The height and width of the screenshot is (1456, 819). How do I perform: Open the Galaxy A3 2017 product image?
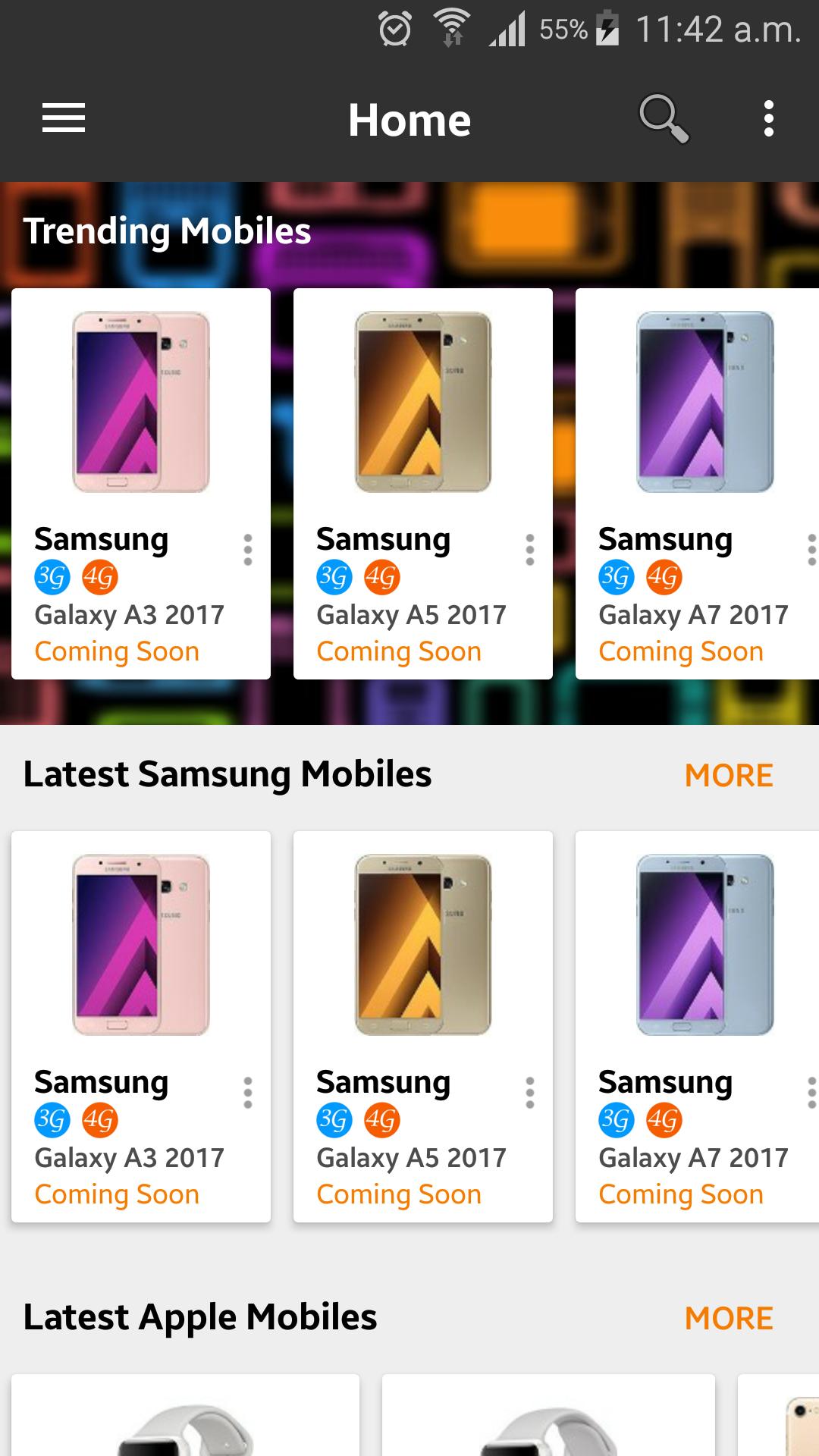[141, 400]
